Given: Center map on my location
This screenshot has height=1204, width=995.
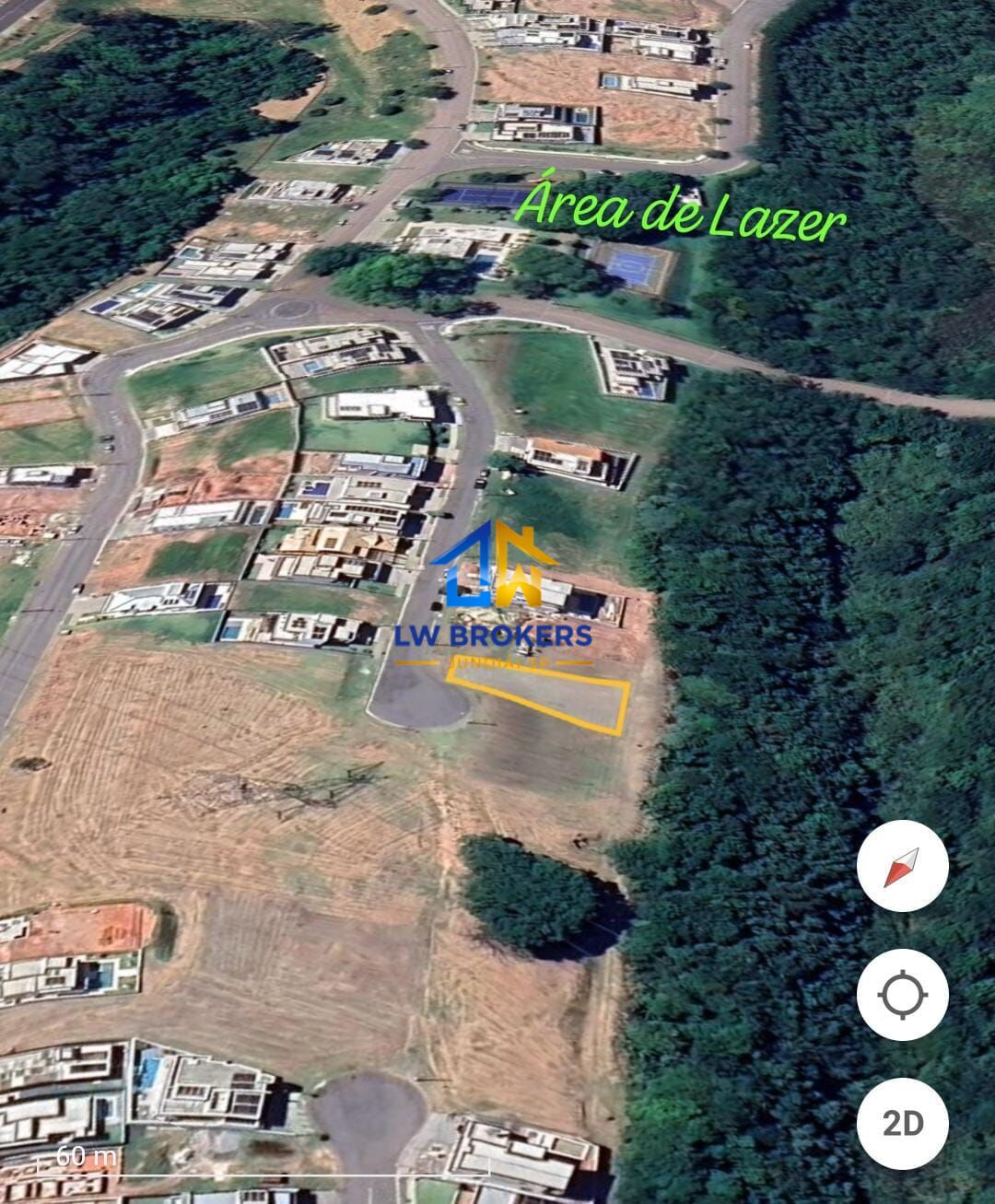Looking at the screenshot, I should click(902, 995).
